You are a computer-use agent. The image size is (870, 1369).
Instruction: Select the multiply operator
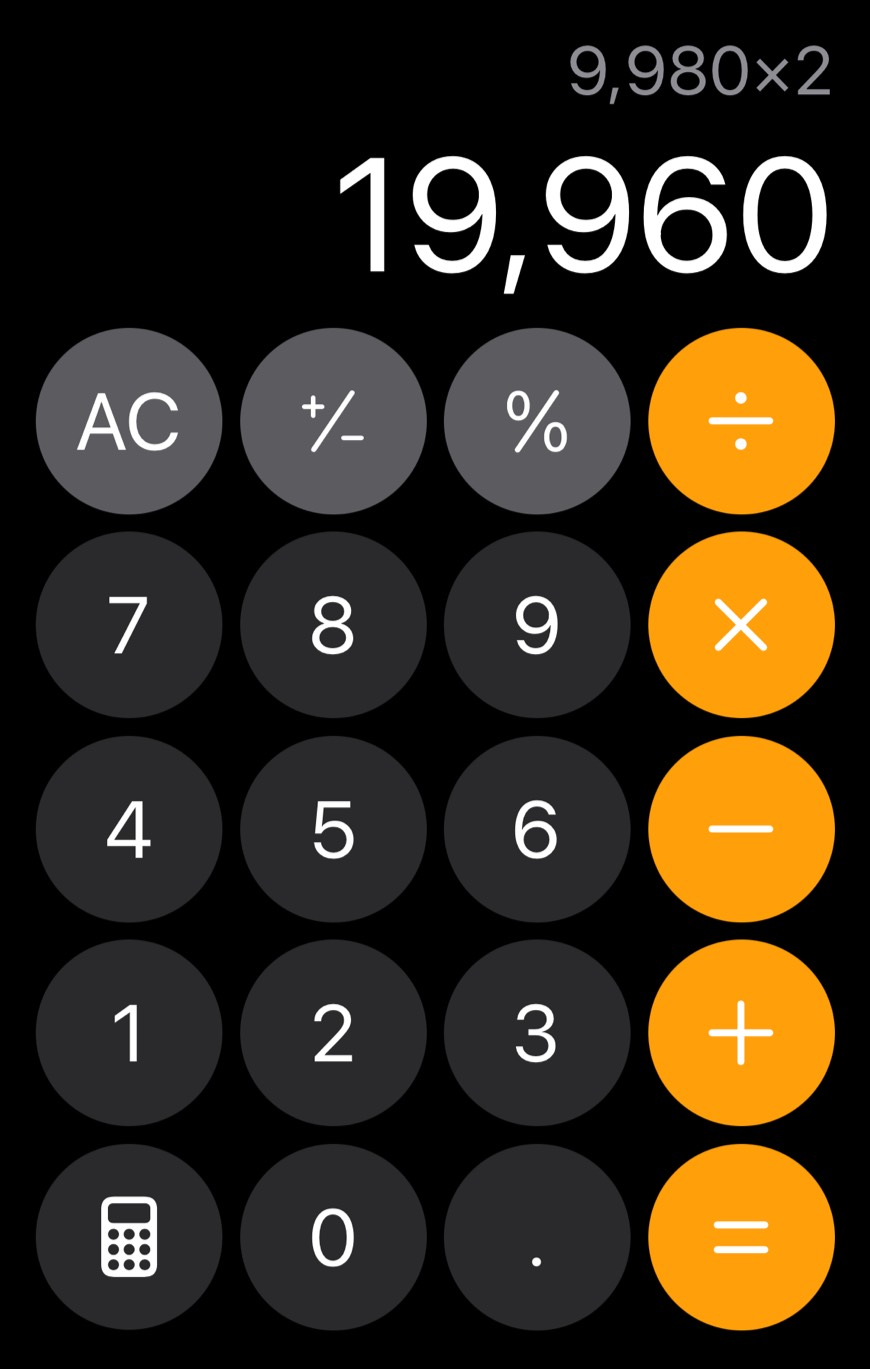click(x=741, y=625)
